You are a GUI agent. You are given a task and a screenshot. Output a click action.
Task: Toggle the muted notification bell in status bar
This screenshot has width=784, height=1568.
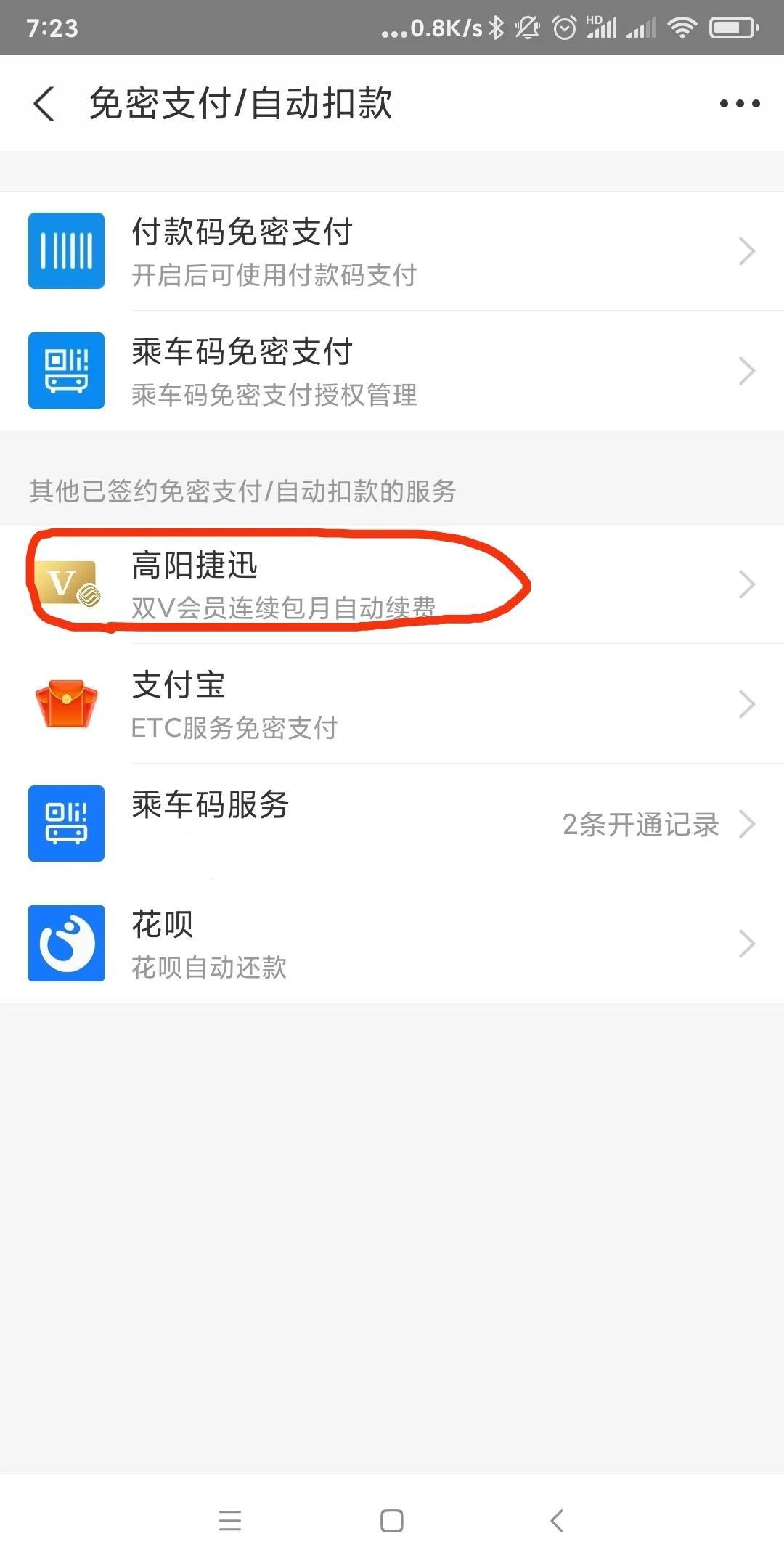[x=527, y=28]
